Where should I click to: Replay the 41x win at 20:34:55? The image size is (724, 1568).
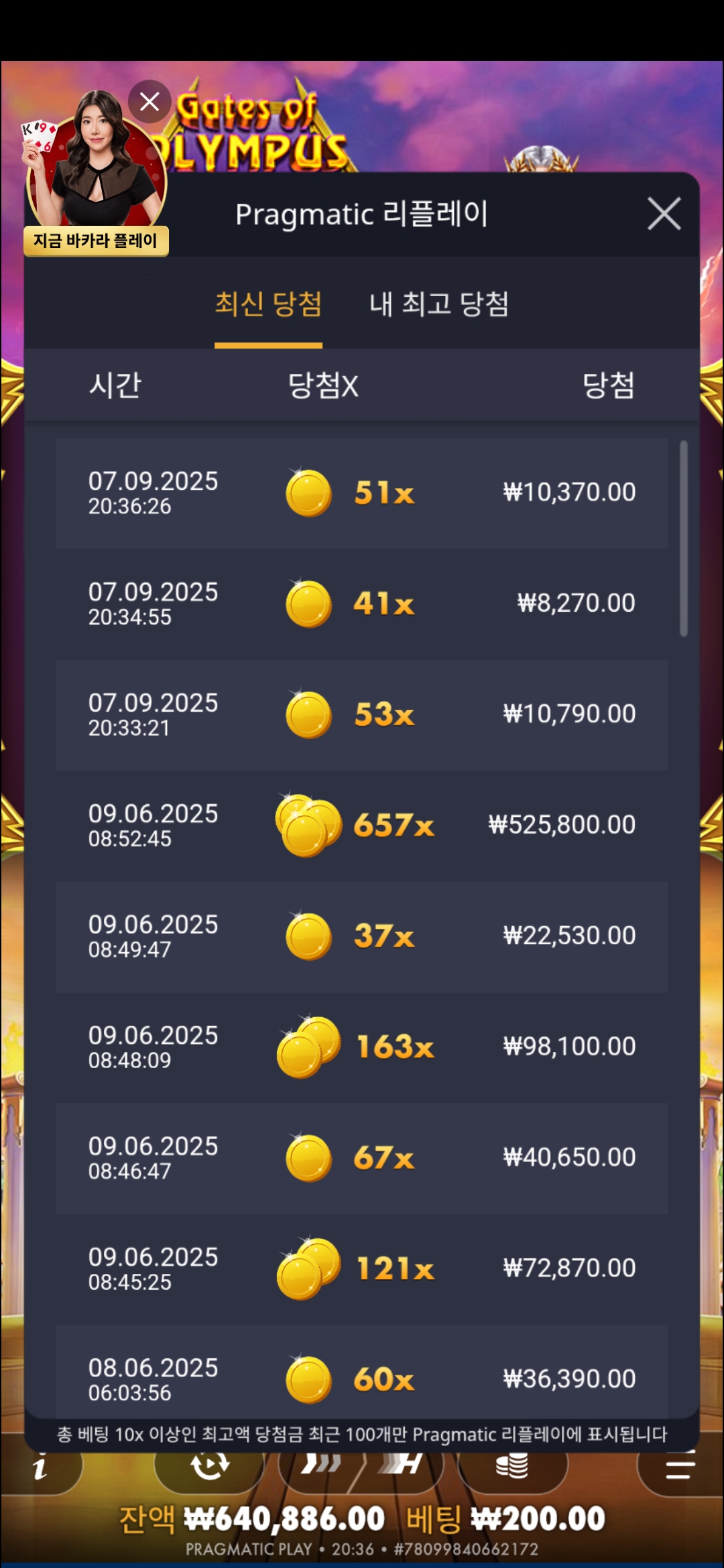[361, 604]
